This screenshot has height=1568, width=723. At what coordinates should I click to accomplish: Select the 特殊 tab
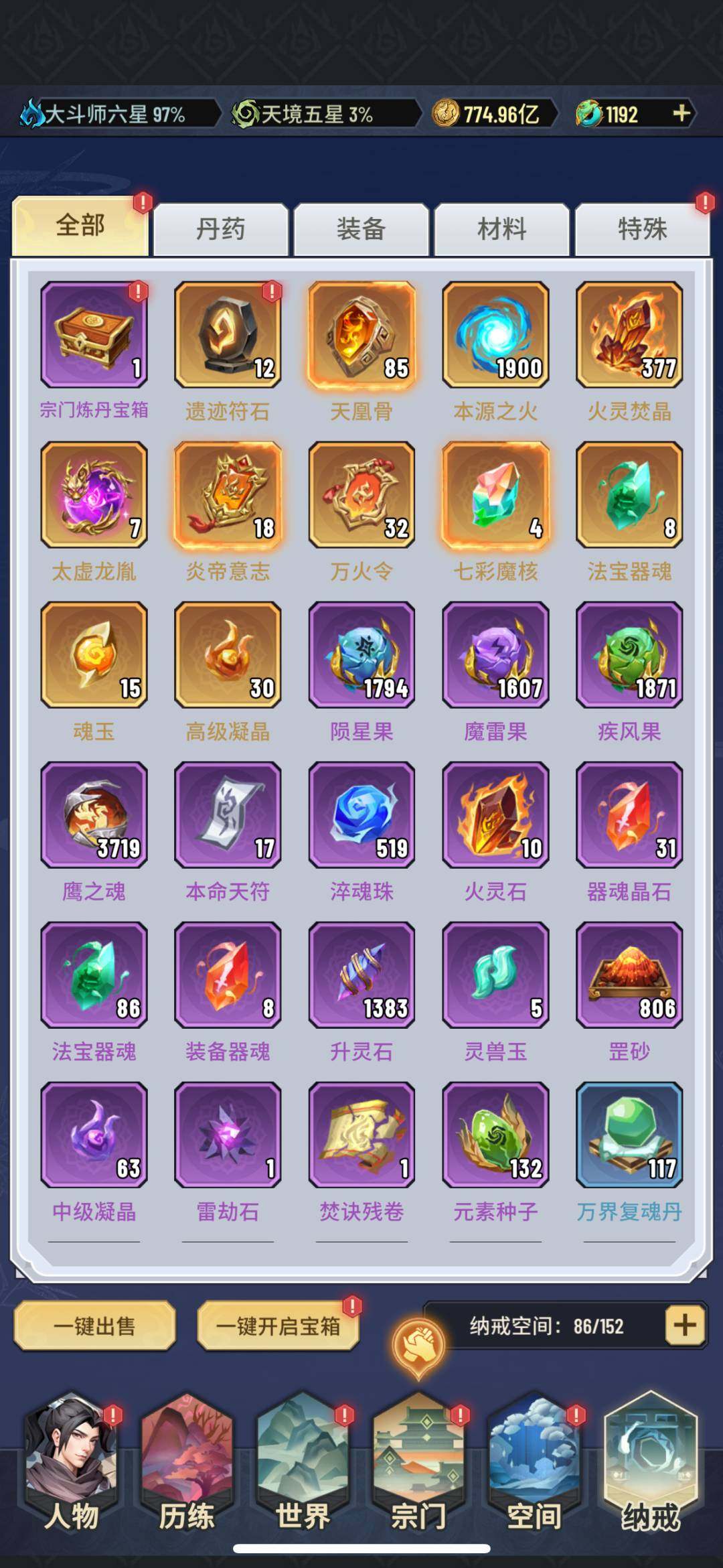[642, 229]
